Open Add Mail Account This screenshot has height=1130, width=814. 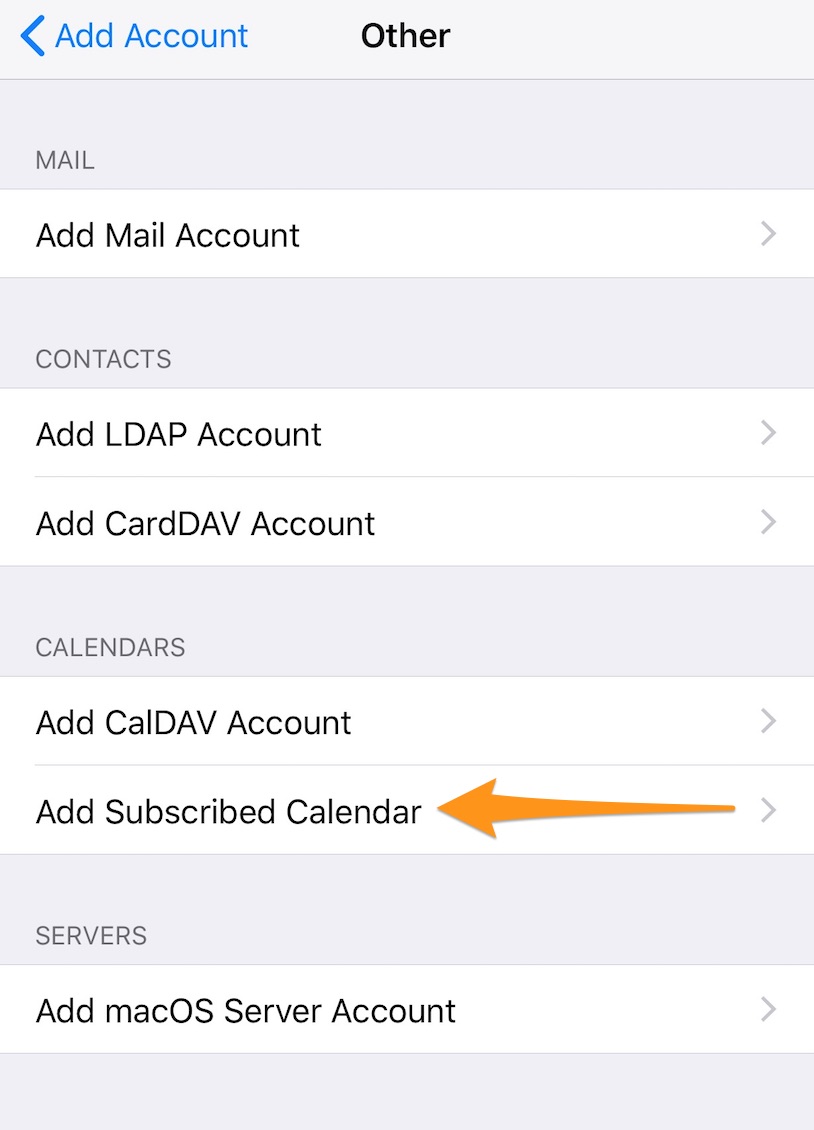[168, 235]
